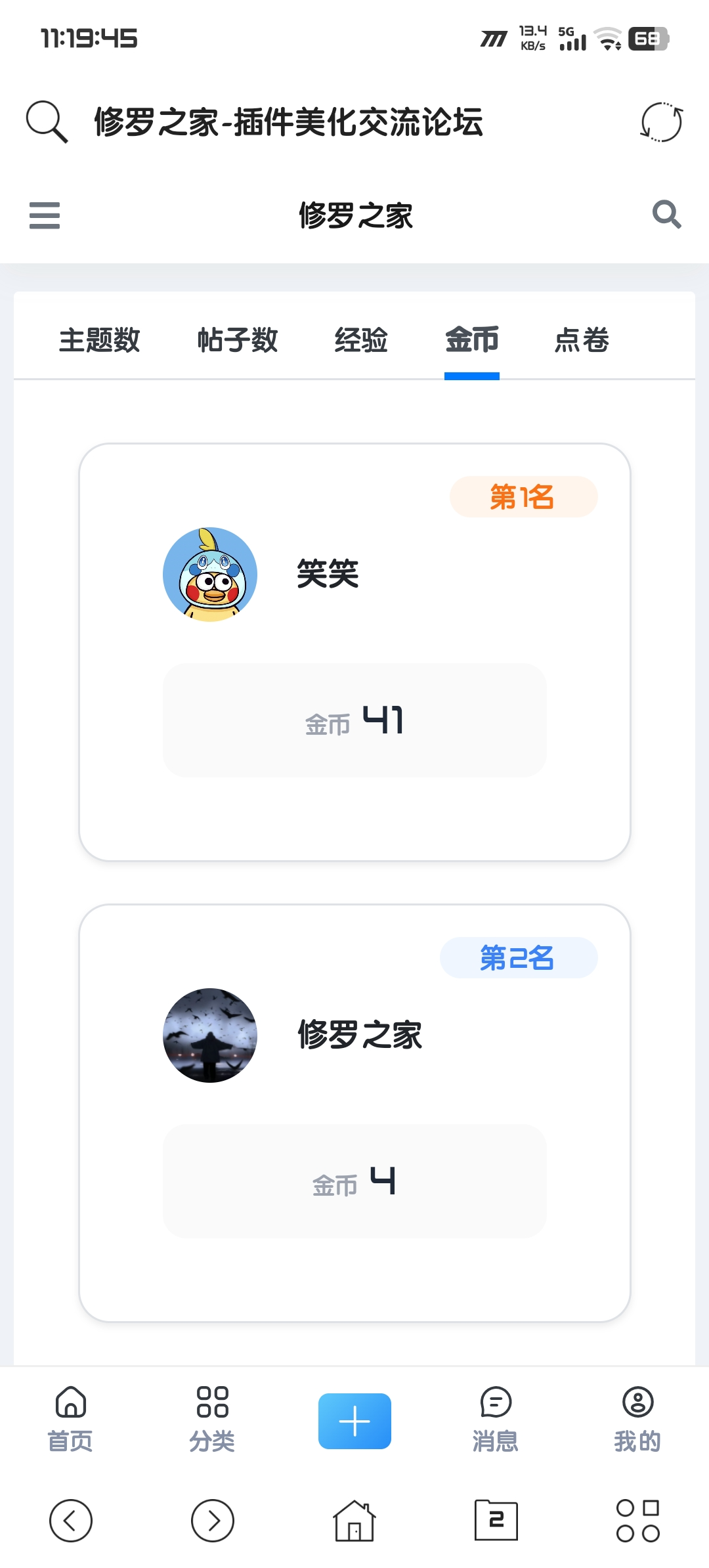Screen dimensions: 709x1568
Task: Open 笑笑's user card ranked first
Action: [354, 652]
